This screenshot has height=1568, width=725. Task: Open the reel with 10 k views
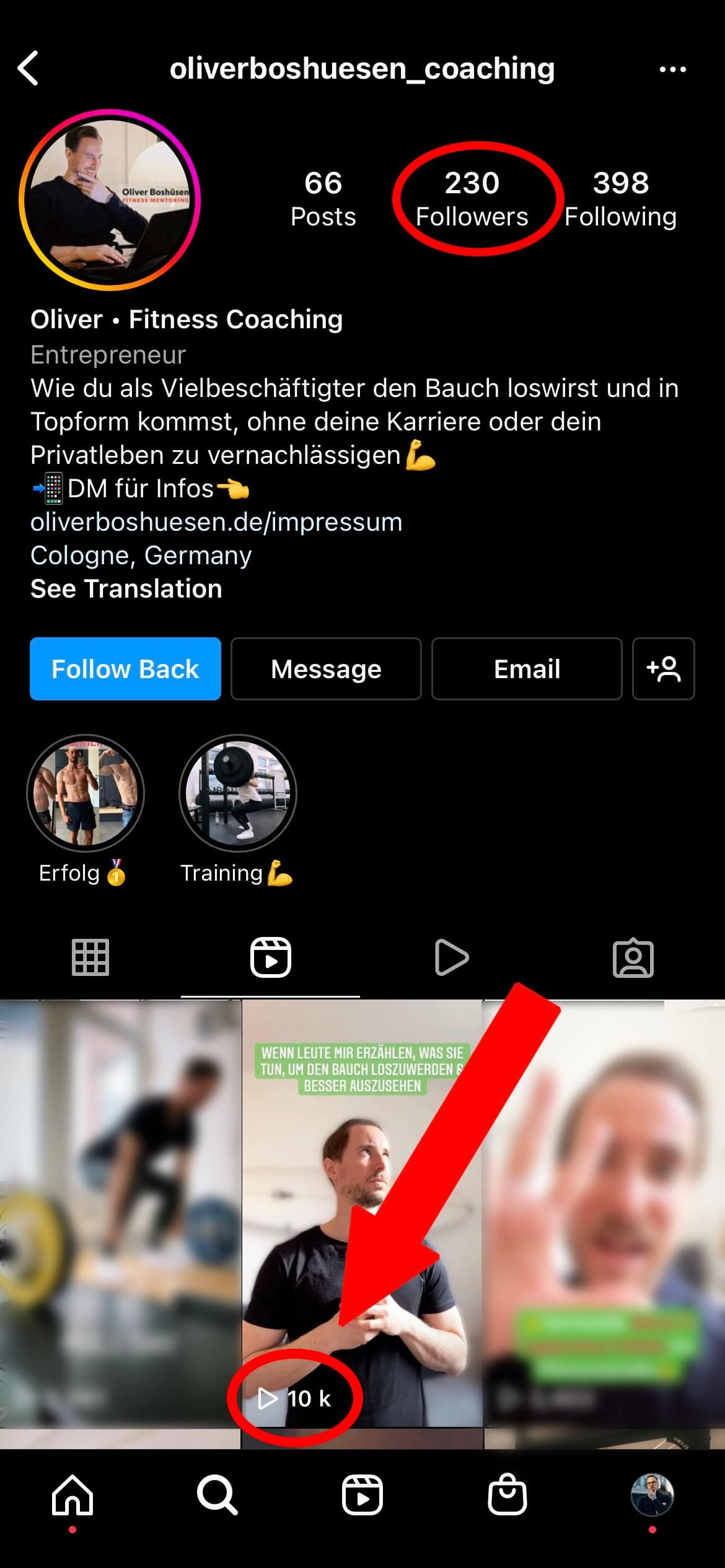[362, 1214]
